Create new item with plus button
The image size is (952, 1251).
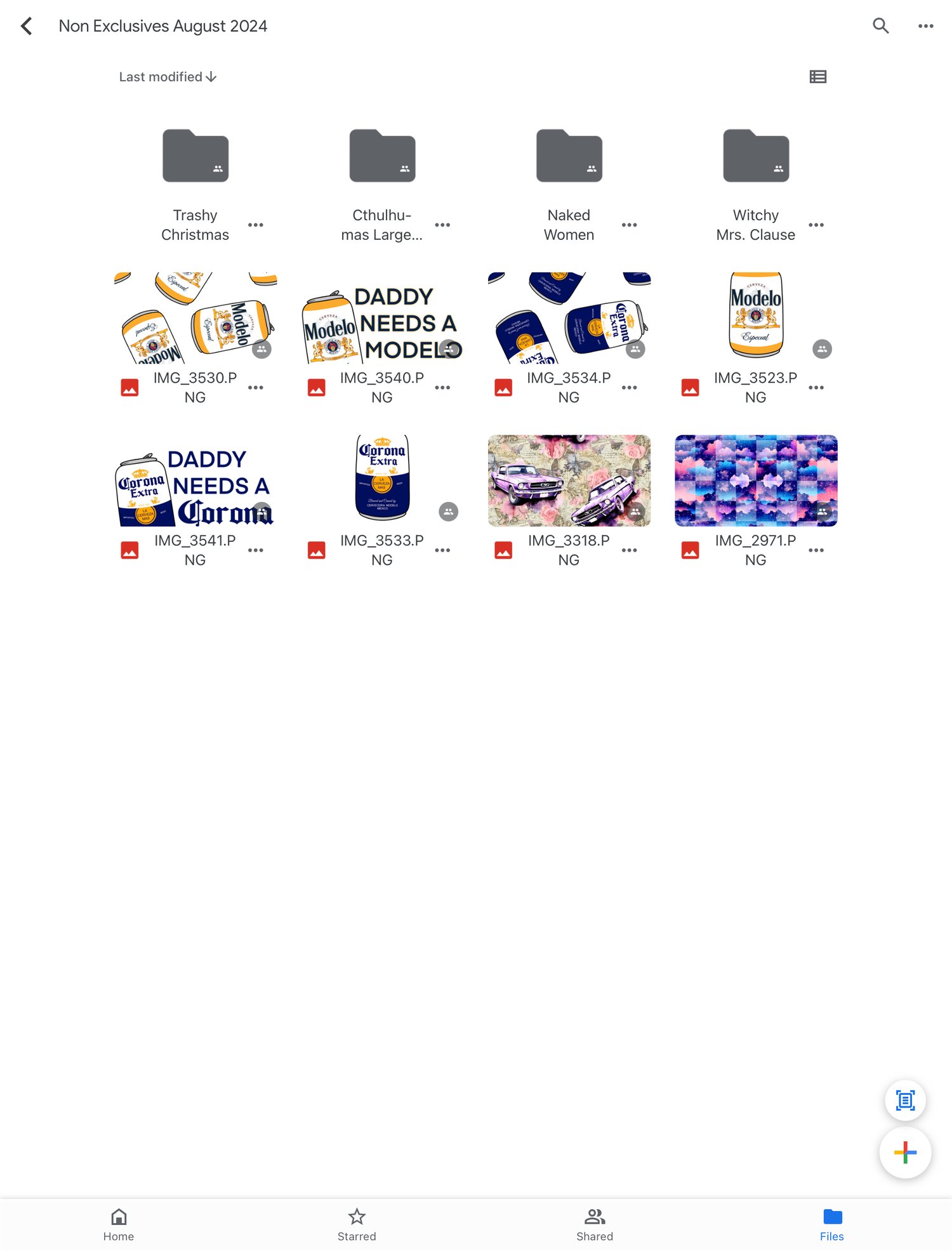point(904,1152)
